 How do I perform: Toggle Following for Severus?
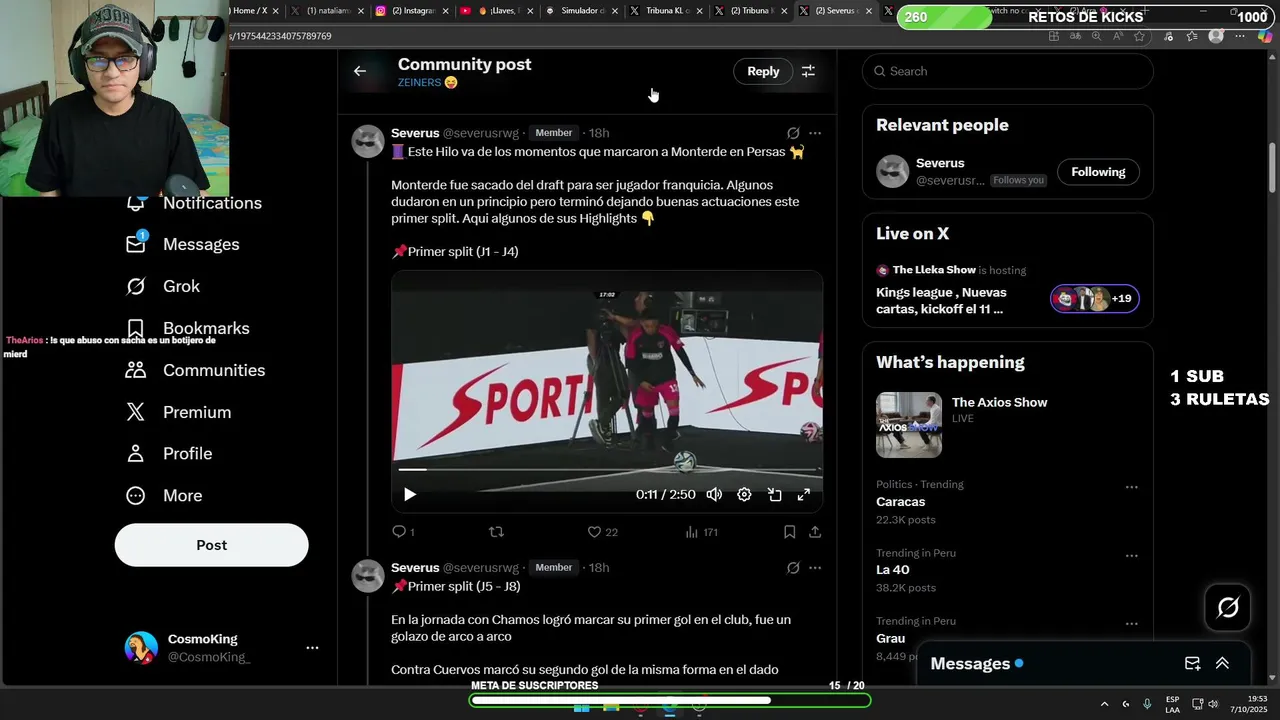[x=1098, y=172]
